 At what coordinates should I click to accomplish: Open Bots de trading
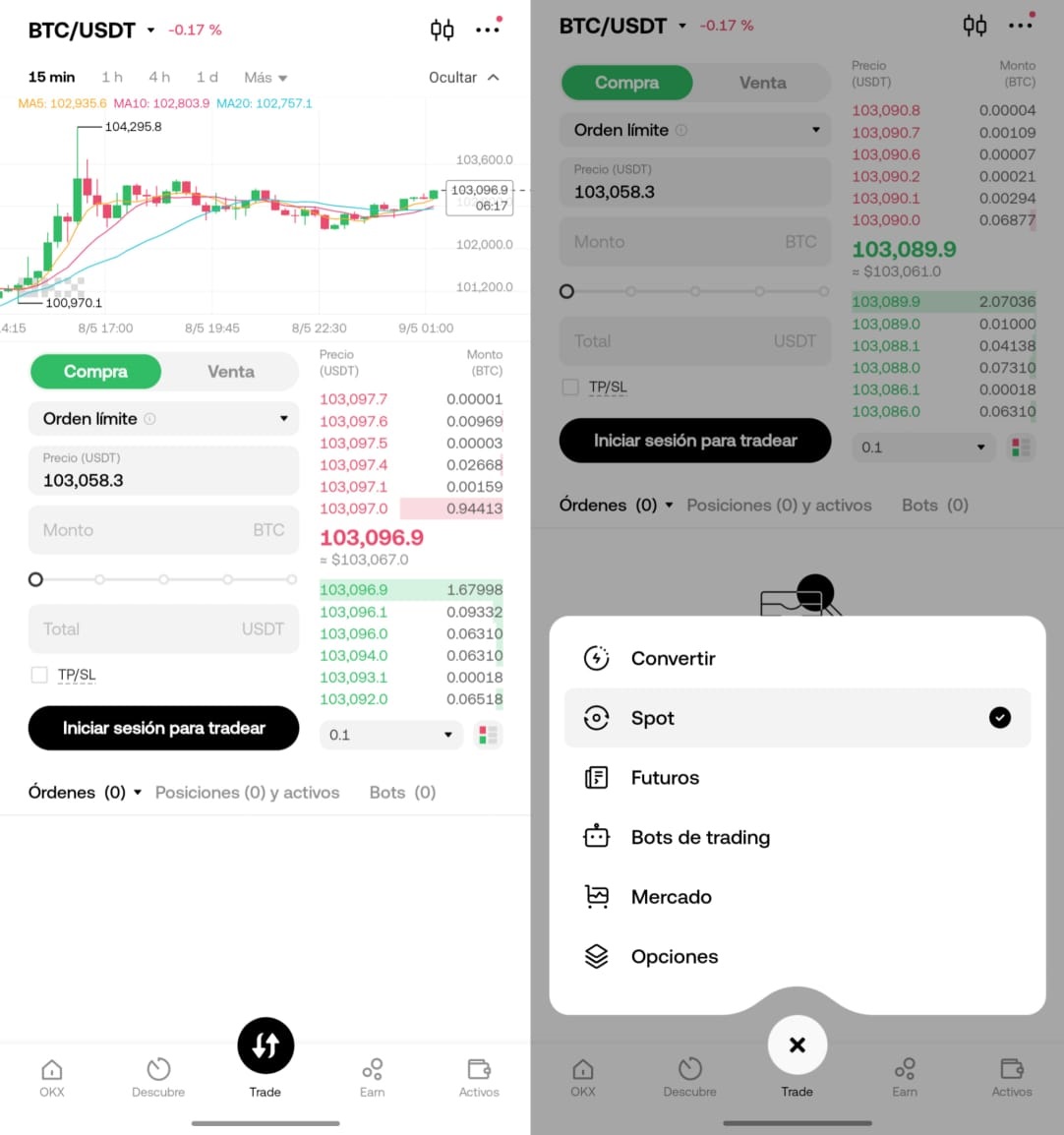[x=700, y=837]
